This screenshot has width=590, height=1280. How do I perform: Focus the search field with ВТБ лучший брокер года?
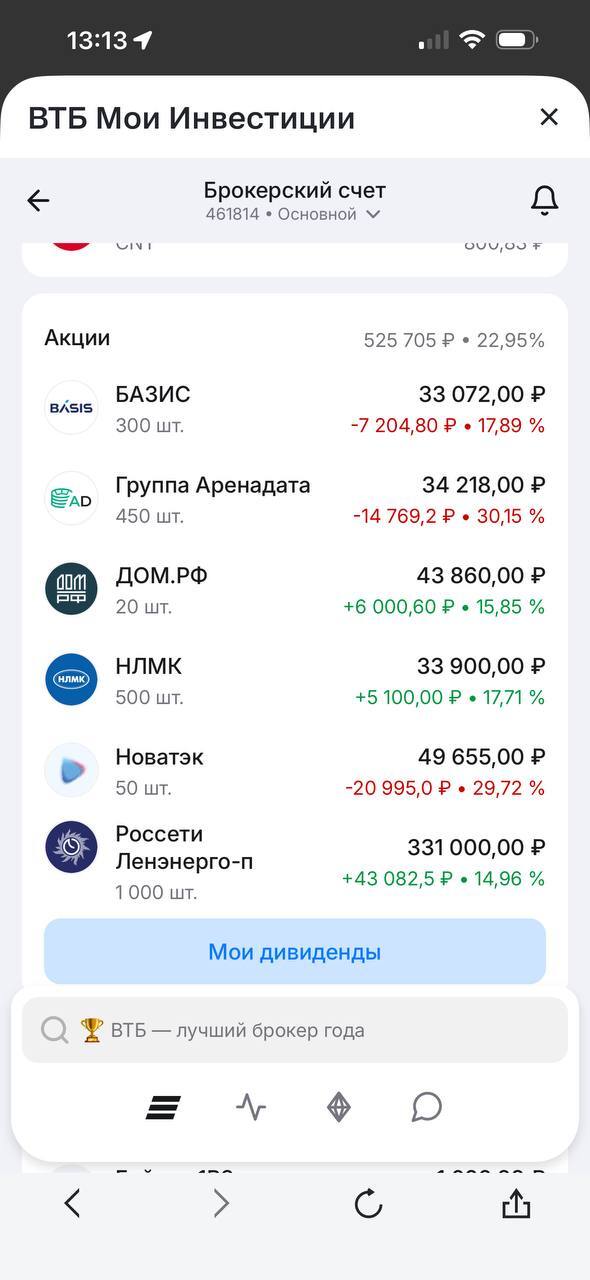pyautogui.click(x=295, y=1030)
